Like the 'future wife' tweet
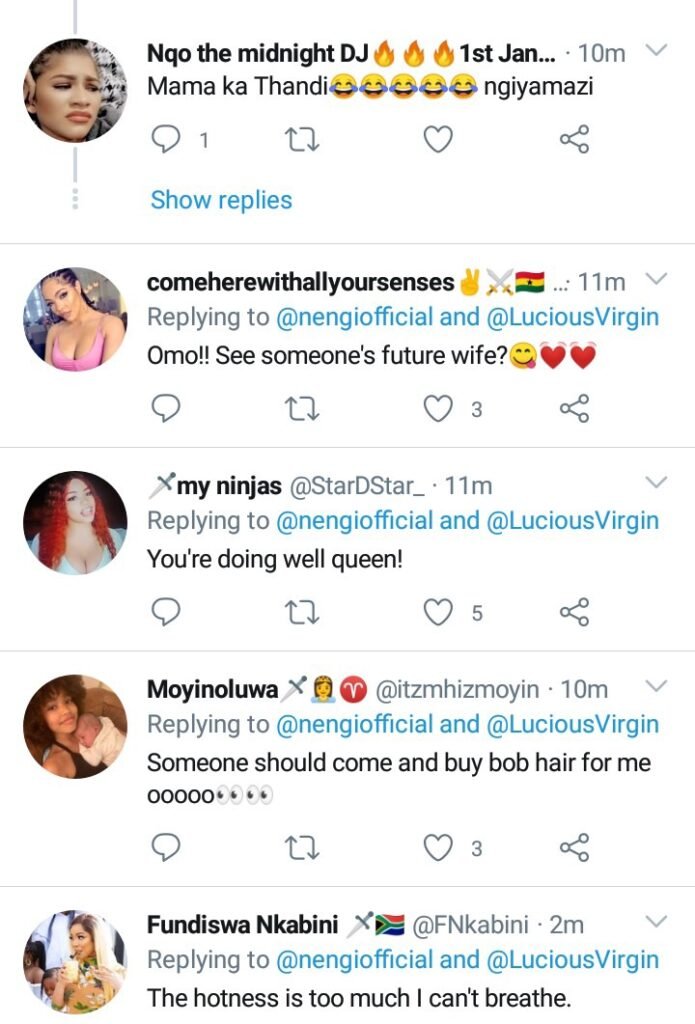The height and width of the screenshot is (1024, 695). pyautogui.click(x=438, y=408)
